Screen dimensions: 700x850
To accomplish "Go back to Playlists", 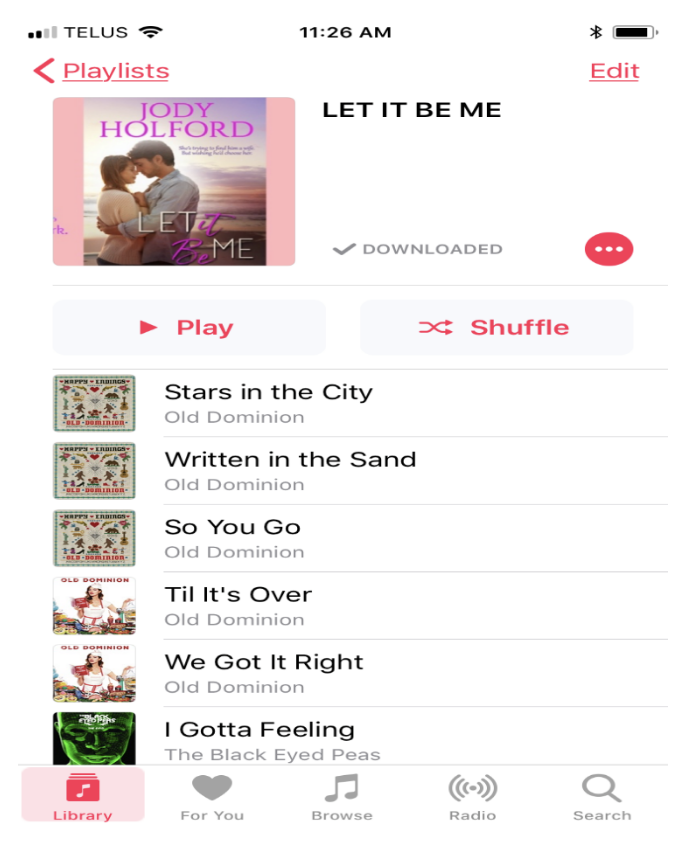I will pos(102,71).
